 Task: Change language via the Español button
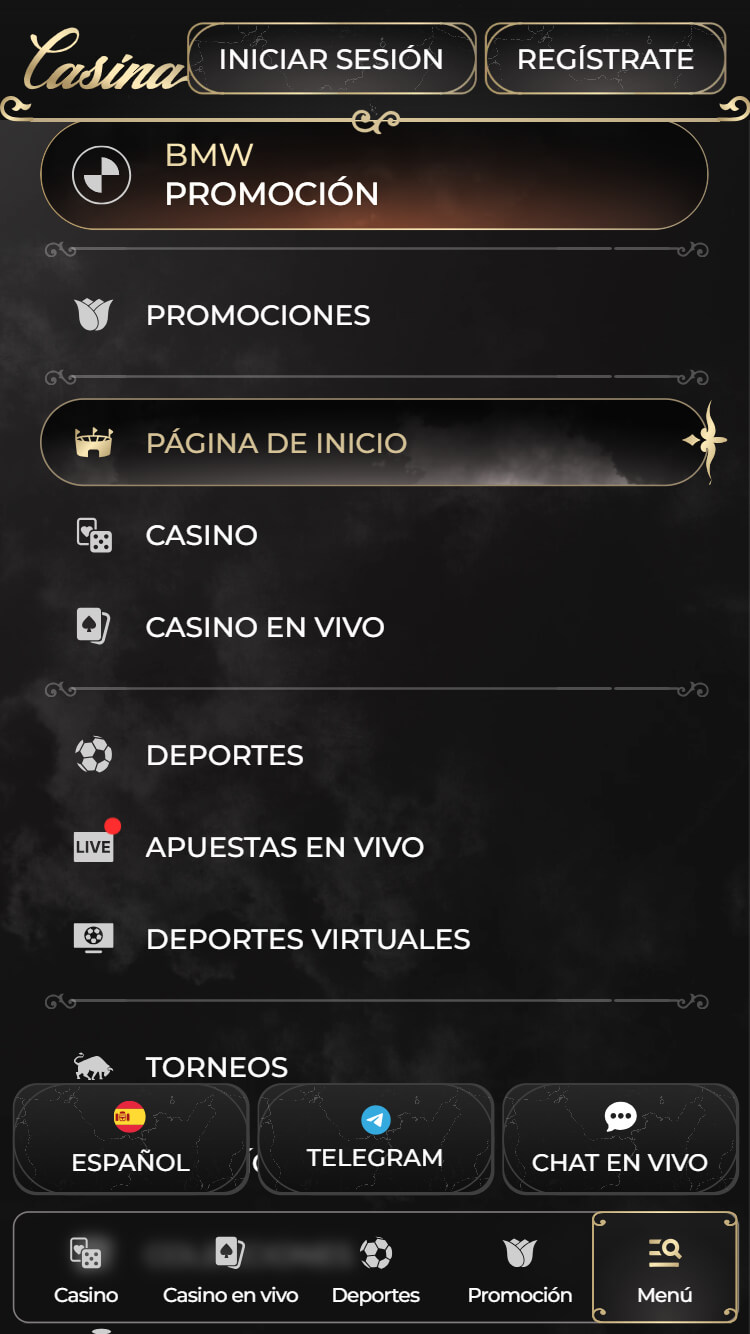click(130, 1140)
